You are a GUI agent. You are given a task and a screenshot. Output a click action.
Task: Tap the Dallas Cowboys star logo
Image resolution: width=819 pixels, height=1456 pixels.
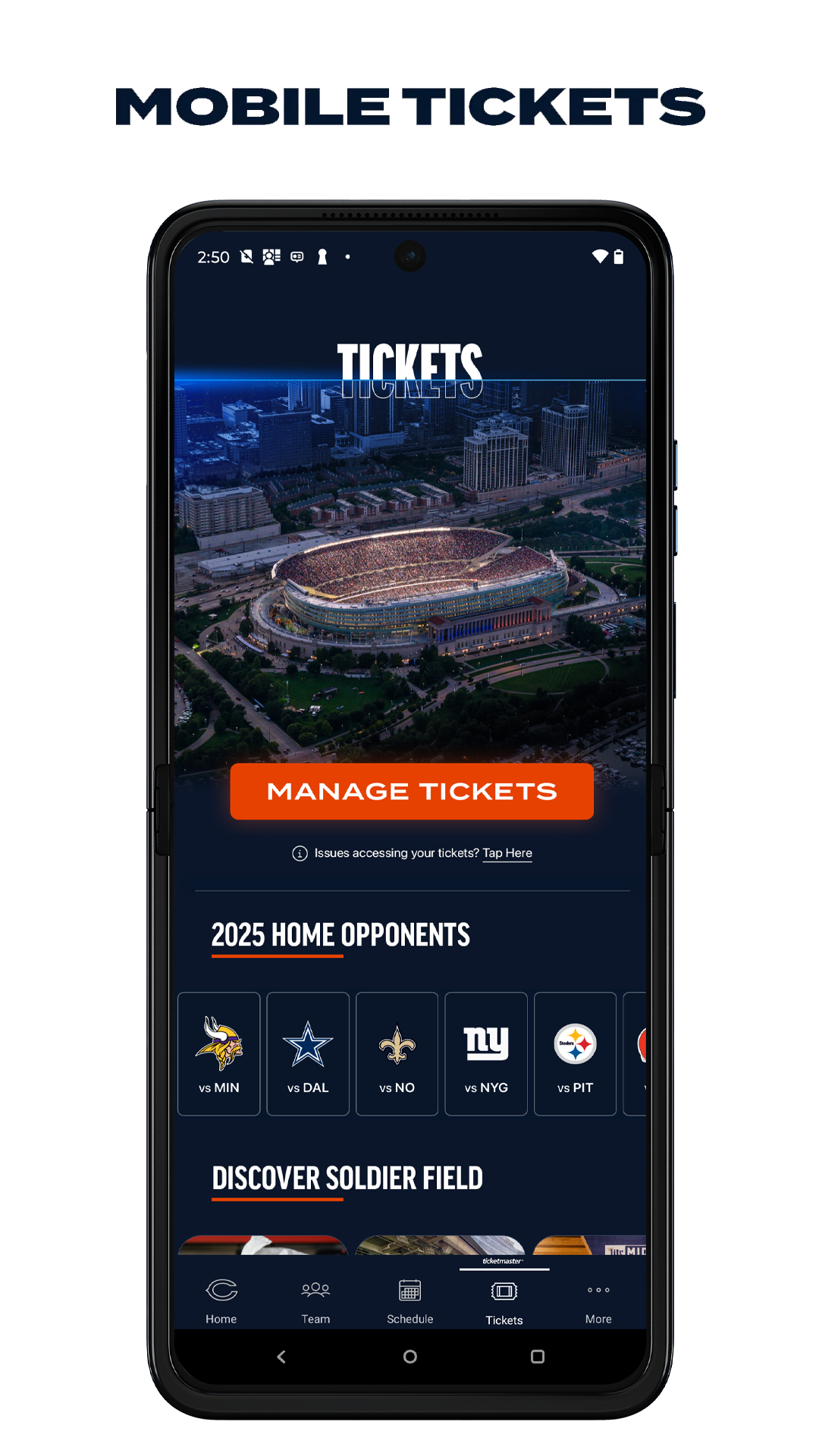pos(308,1044)
